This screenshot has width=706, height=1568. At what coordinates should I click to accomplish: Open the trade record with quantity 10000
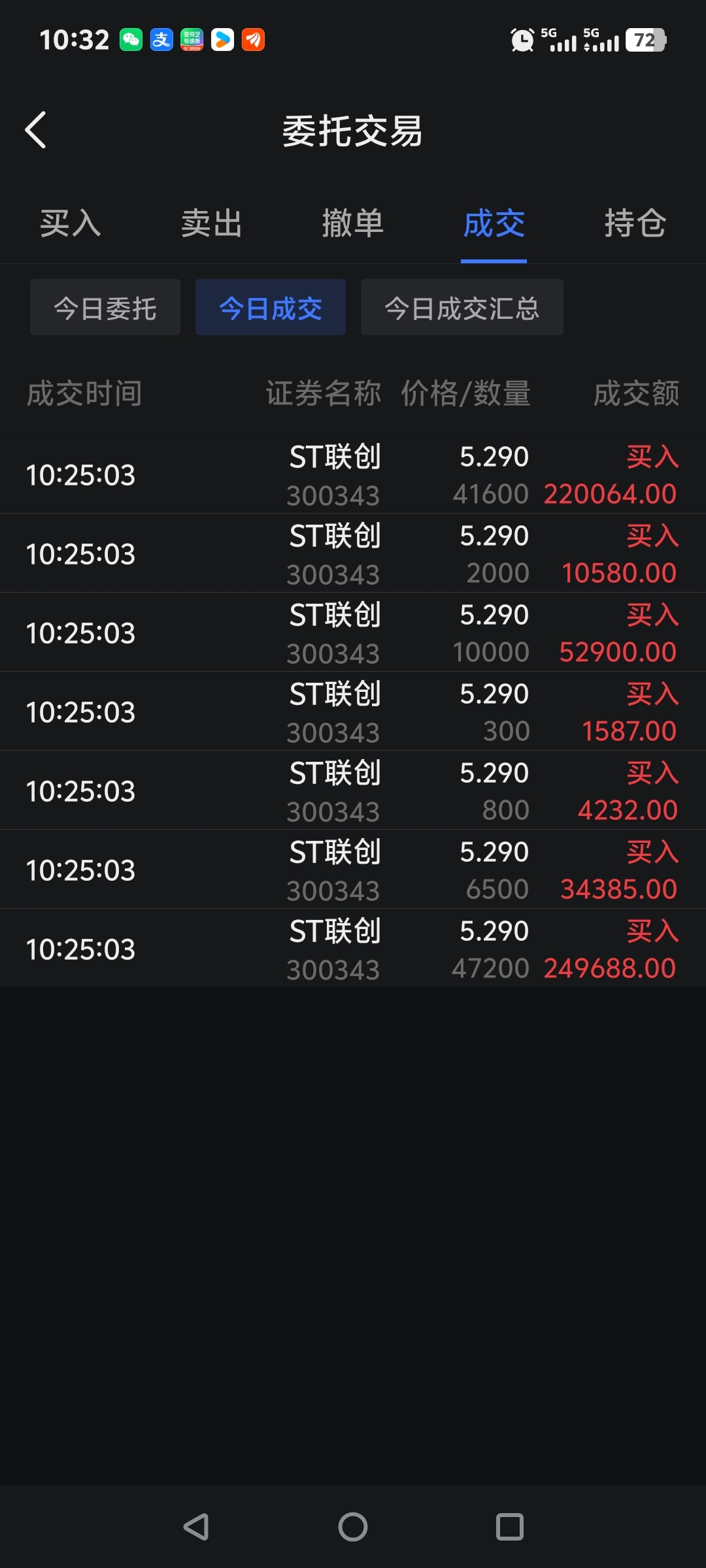click(353, 632)
